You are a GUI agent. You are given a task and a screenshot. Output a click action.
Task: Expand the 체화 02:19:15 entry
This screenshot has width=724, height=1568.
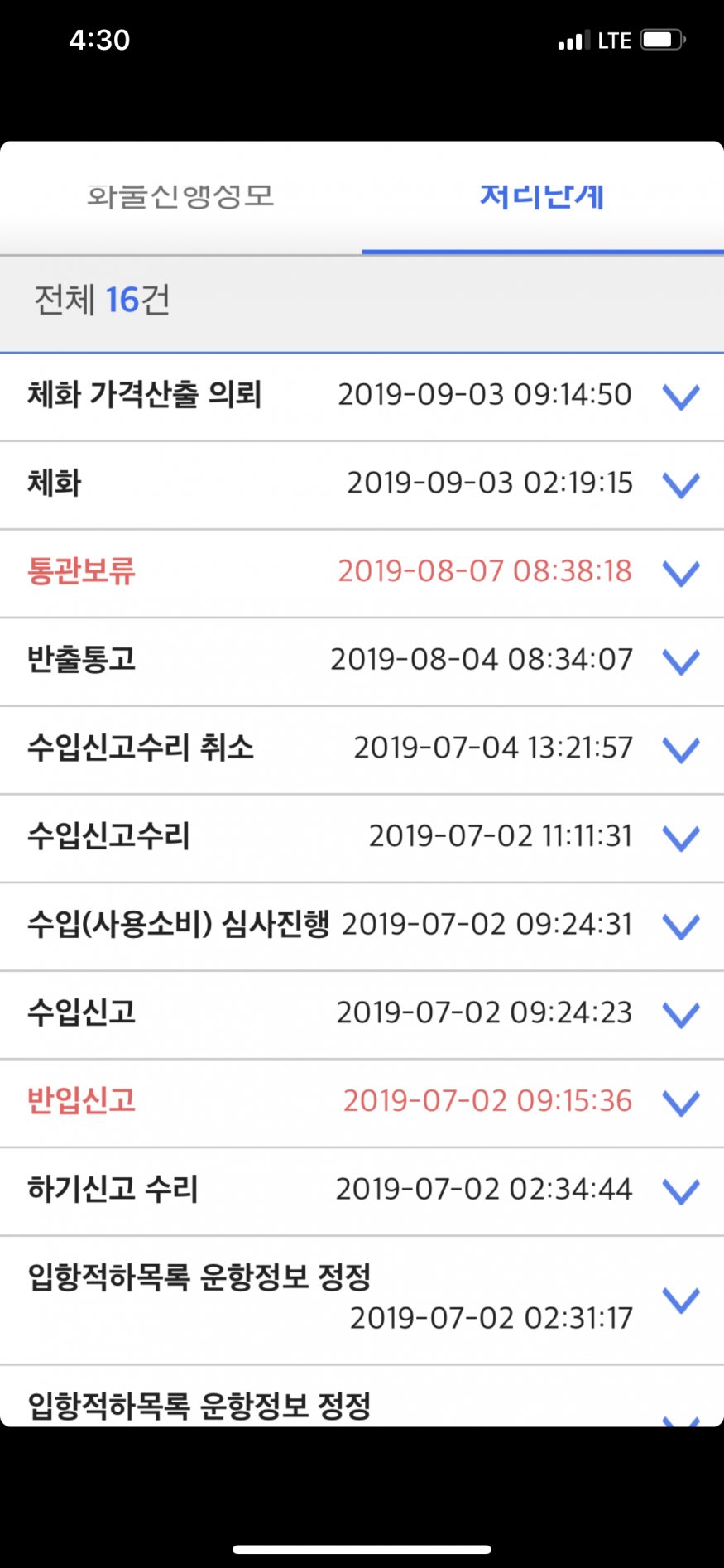pyautogui.click(x=681, y=484)
